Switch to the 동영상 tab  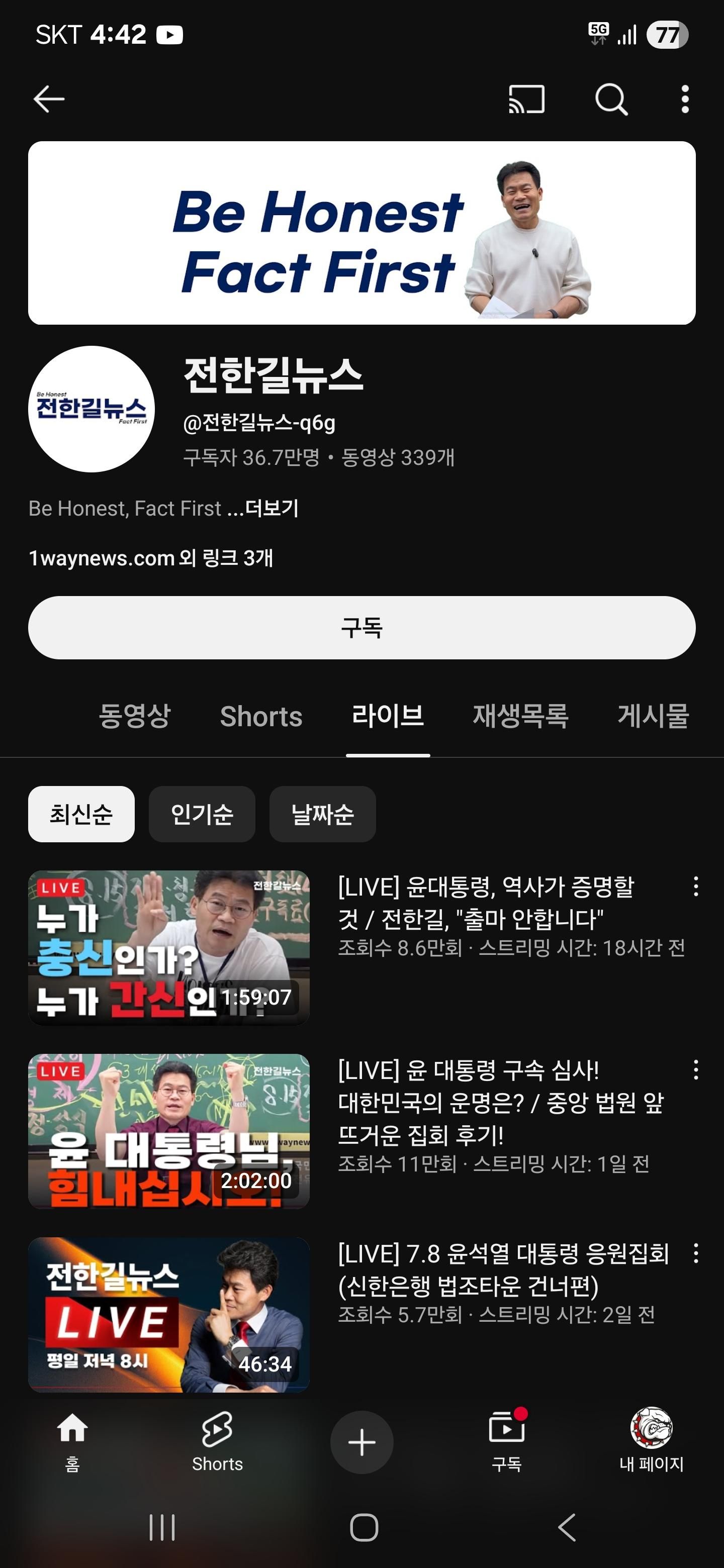click(x=135, y=716)
